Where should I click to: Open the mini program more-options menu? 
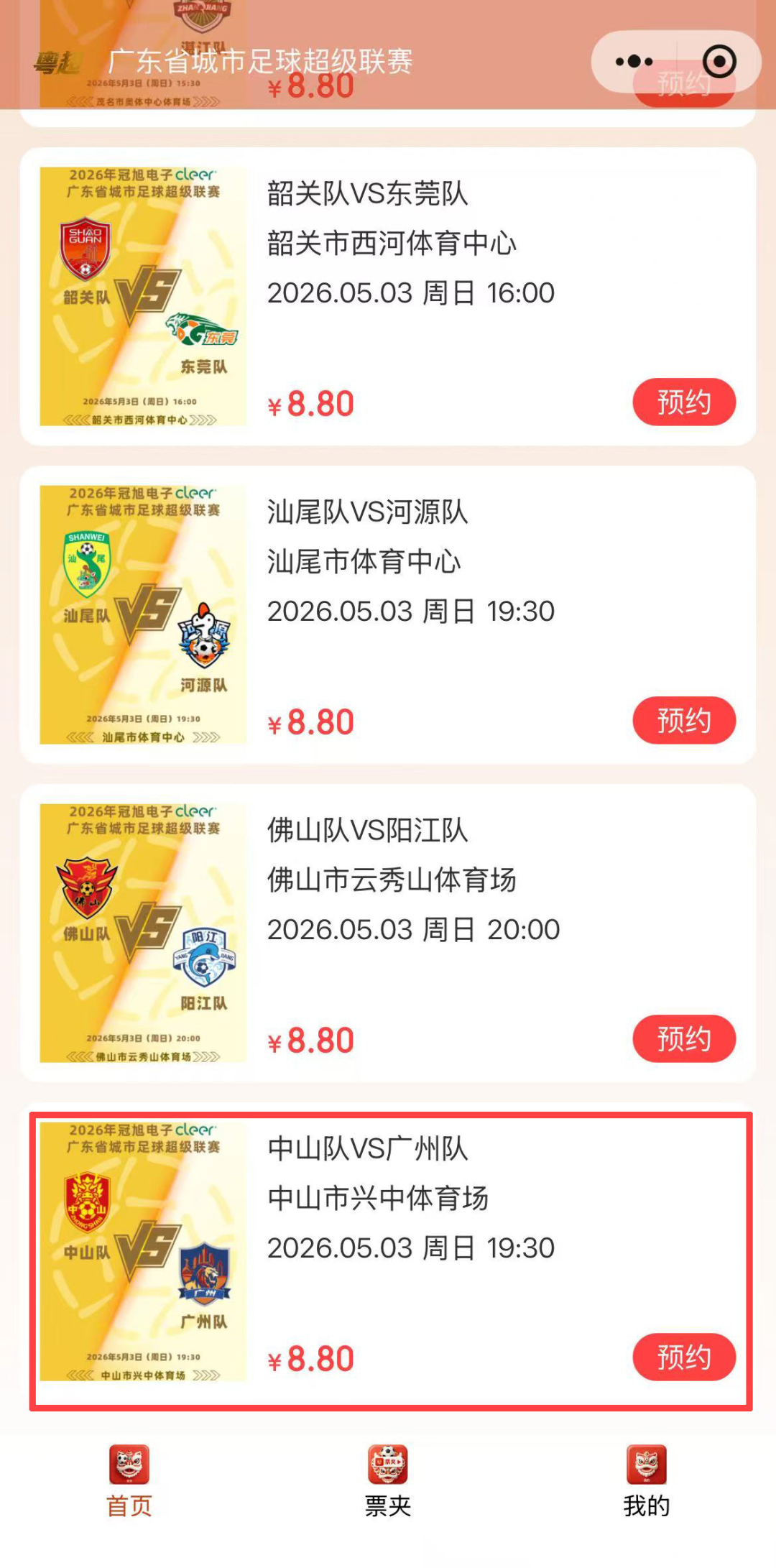click(x=634, y=62)
